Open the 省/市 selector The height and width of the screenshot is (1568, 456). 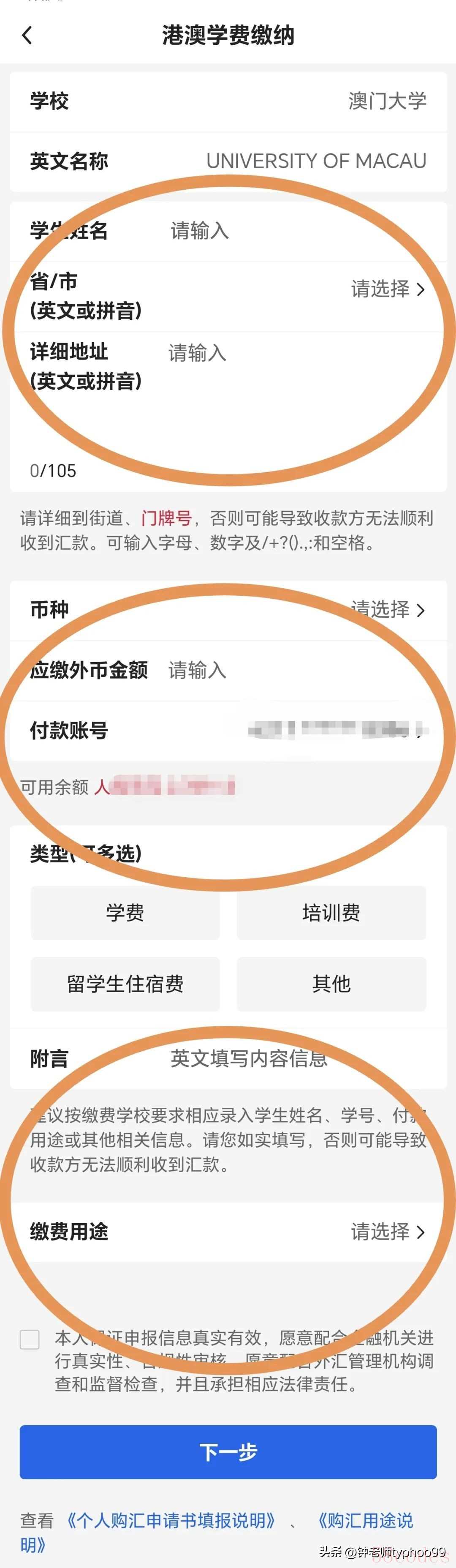[387, 289]
